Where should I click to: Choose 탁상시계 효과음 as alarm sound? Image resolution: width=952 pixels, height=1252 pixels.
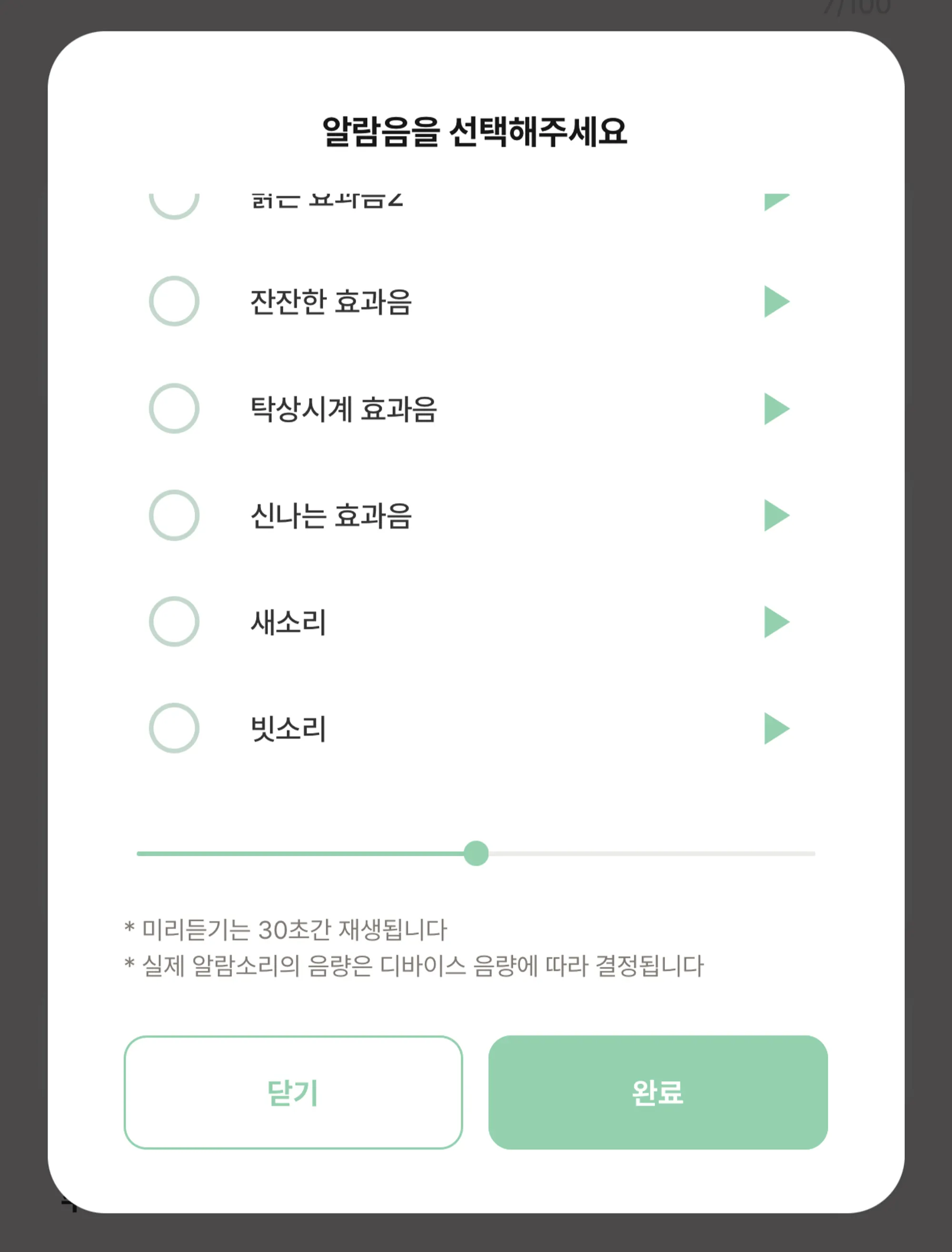point(174,408)
